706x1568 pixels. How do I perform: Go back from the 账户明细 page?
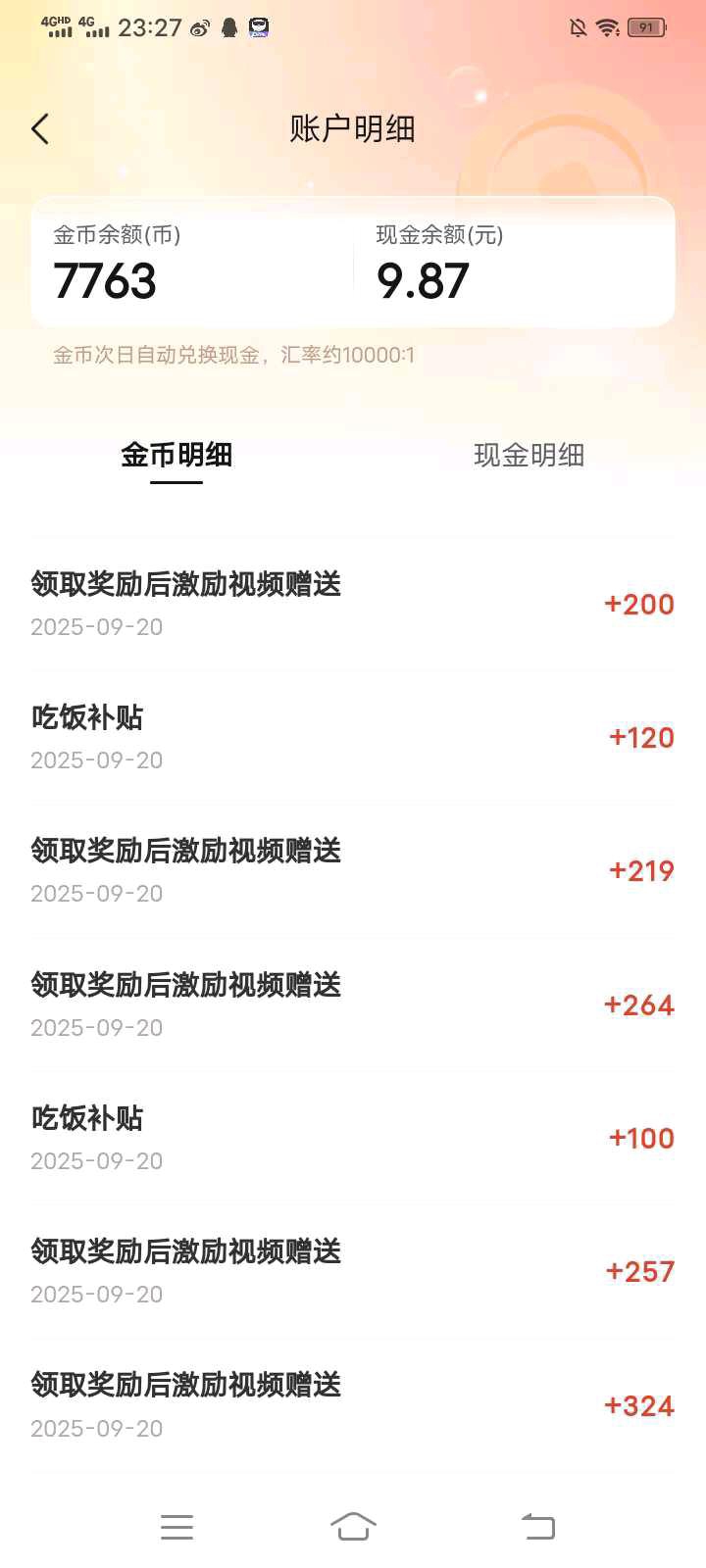(40, 128)
